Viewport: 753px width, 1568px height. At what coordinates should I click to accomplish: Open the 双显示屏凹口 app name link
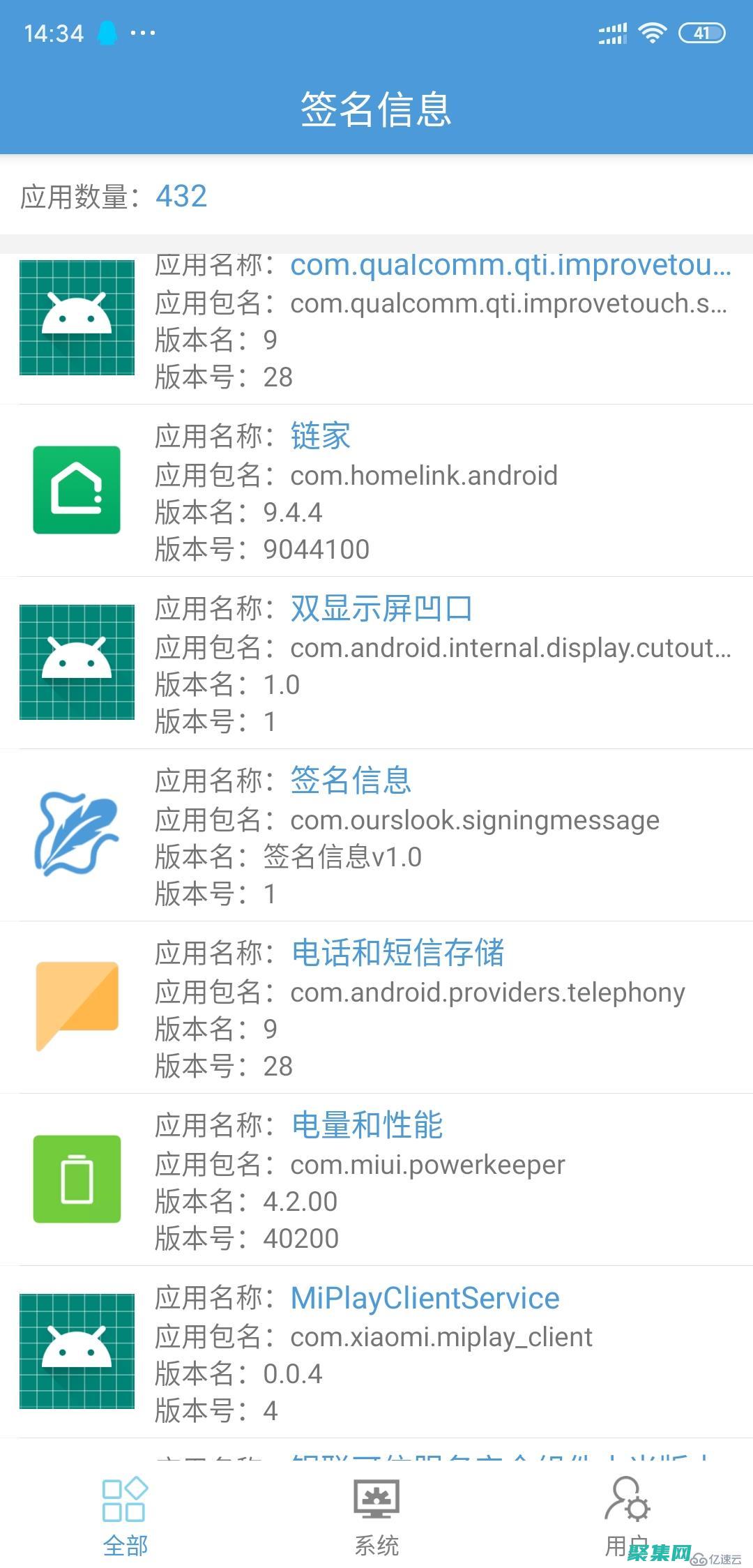pos(379,608)
